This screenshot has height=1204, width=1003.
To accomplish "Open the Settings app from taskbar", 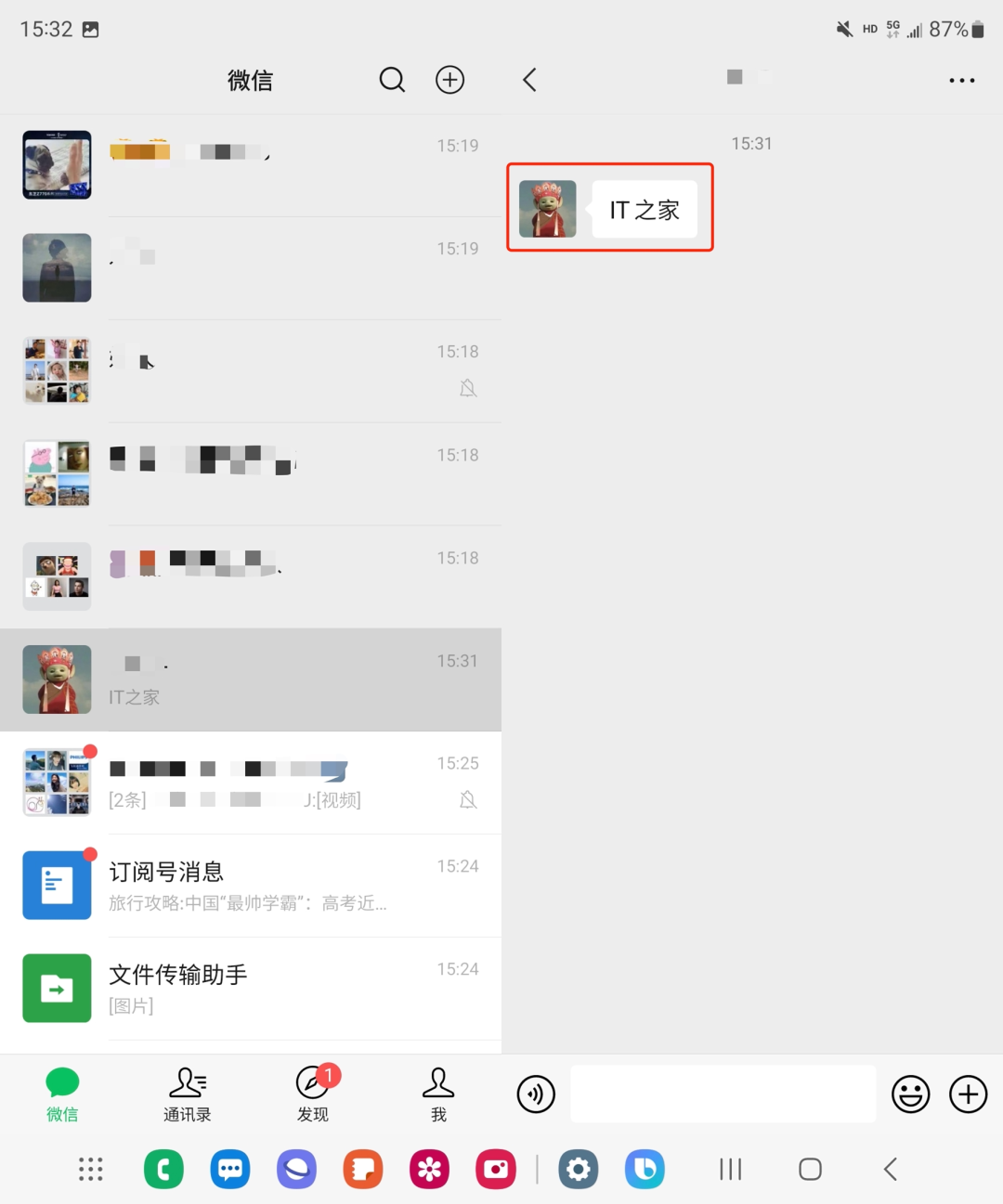I will [x=578, y=1170].
